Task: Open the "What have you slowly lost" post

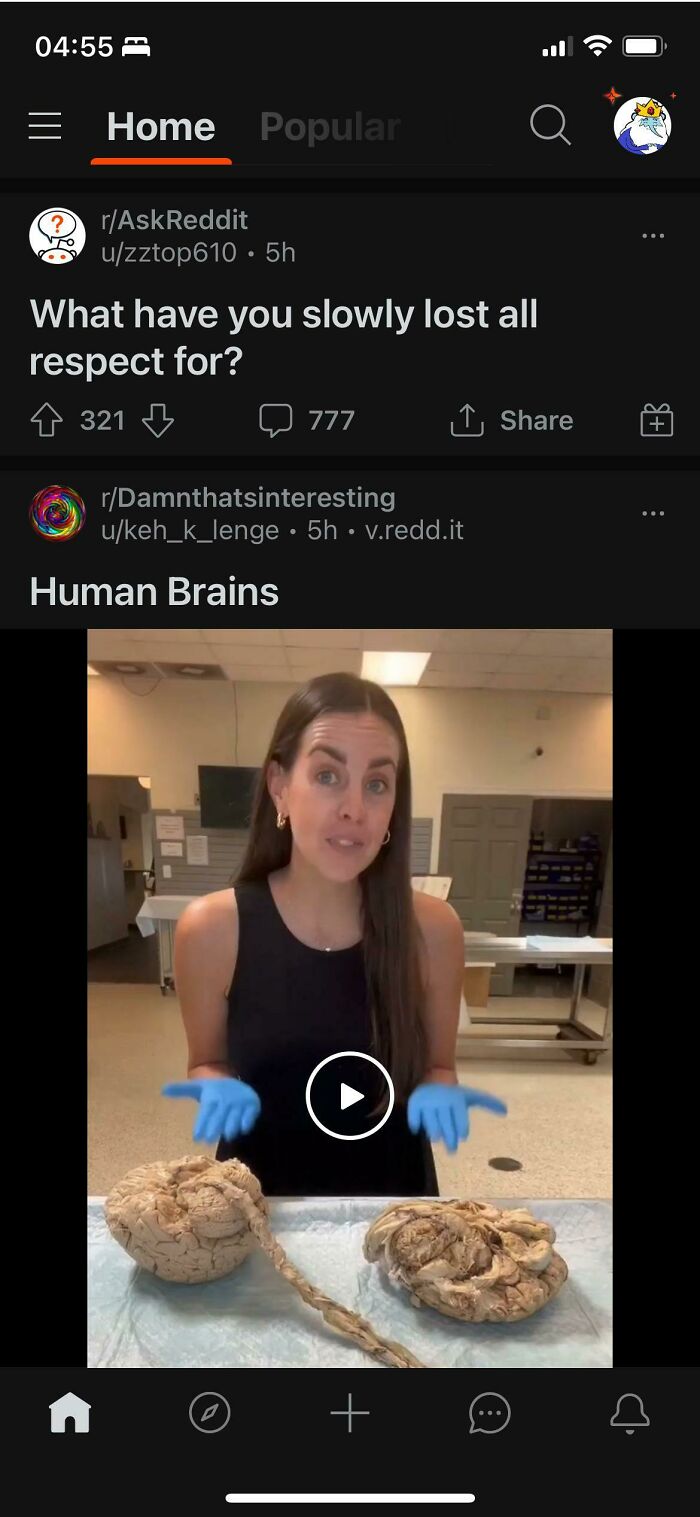Action: (284, 338)
